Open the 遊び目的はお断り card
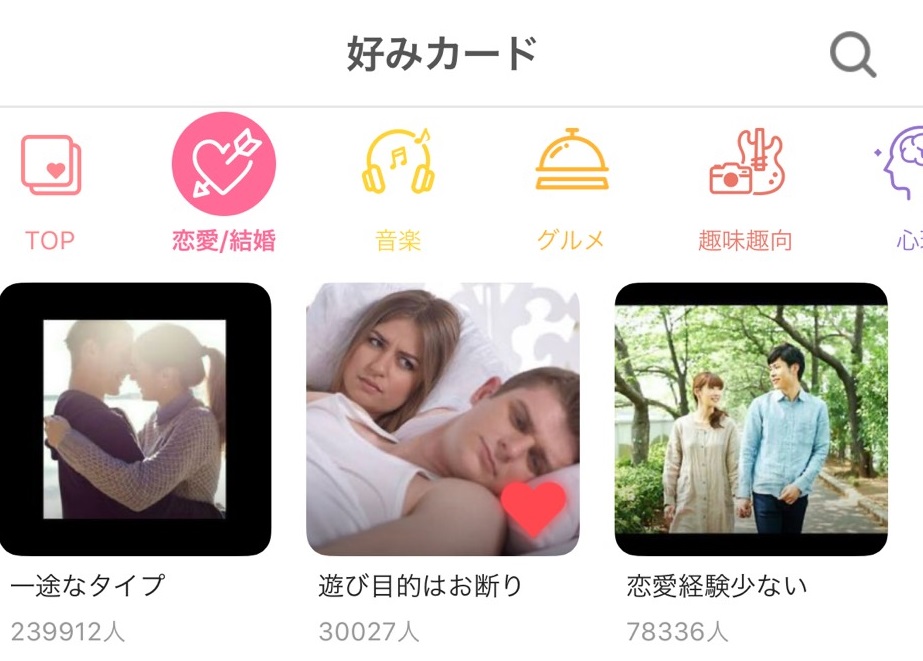 tap(442, 419)
